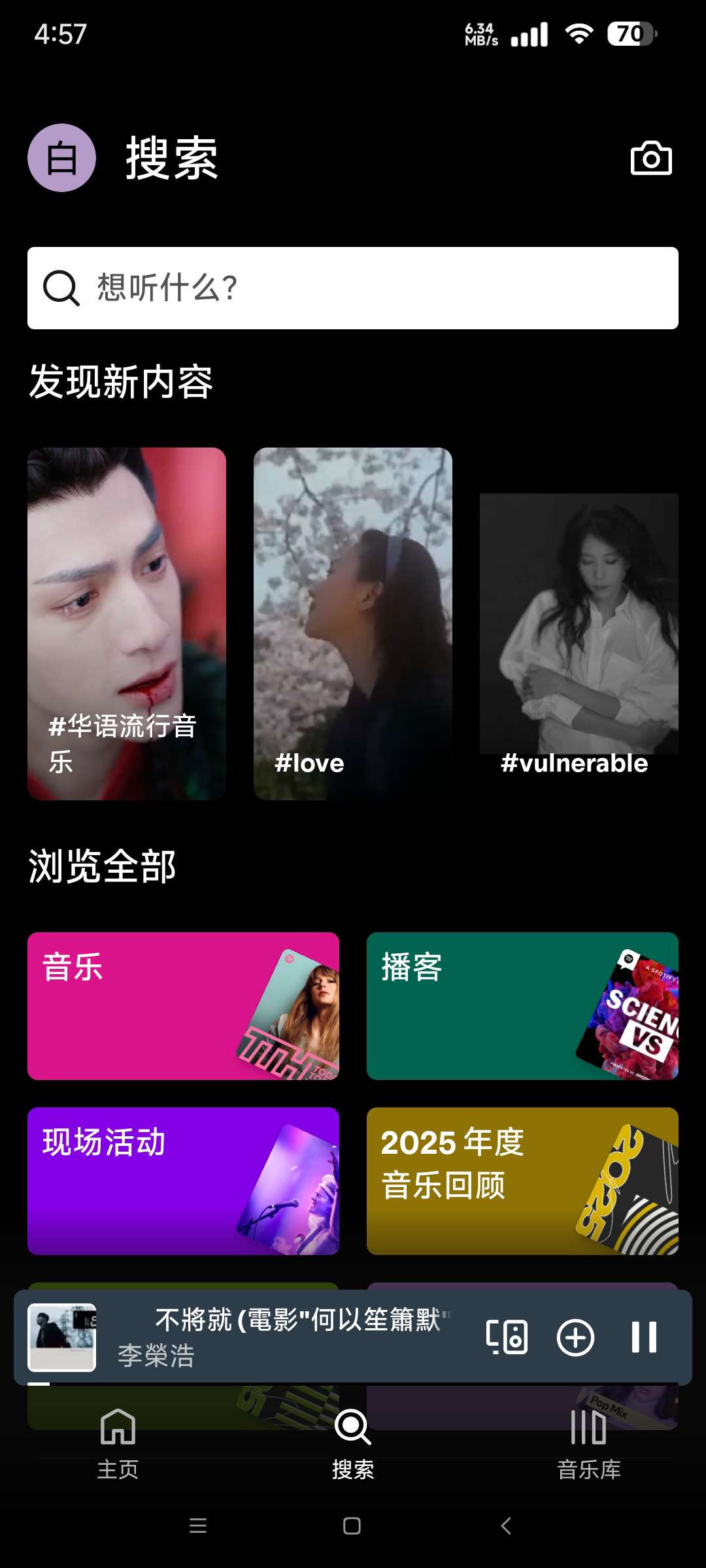Open the #vulnerable discovery card

tap(579, 623)
